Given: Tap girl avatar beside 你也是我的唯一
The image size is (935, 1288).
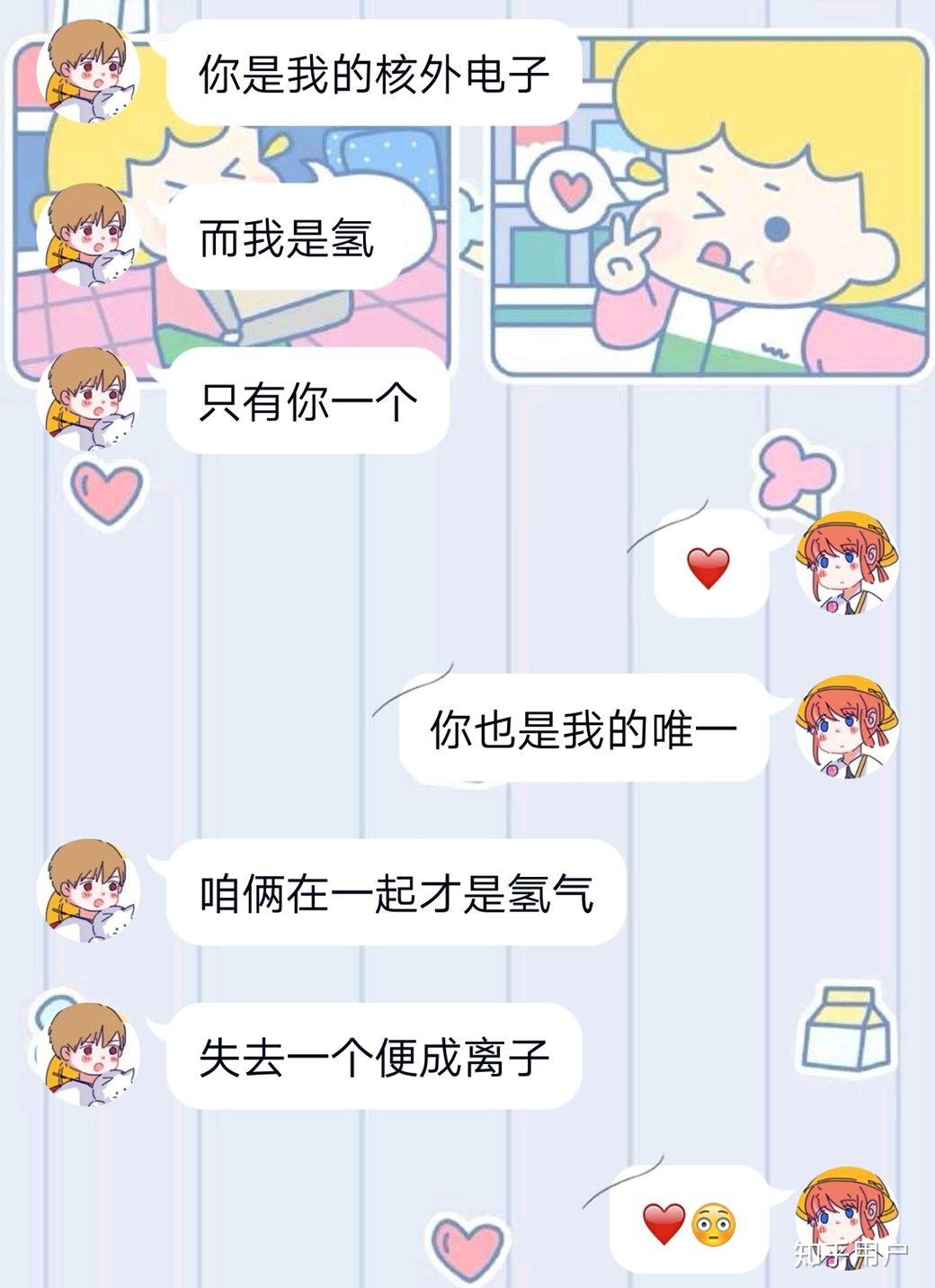Looking at the screenshot, I should 846,728.
